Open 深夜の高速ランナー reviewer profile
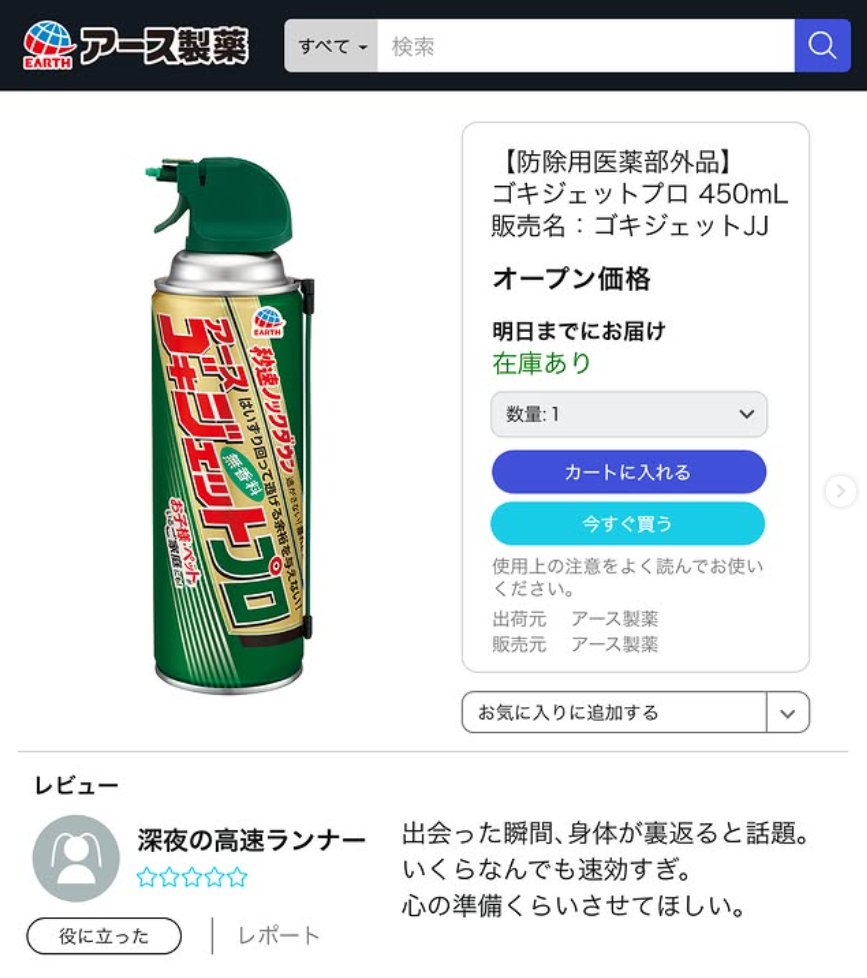Image resolution: width=867 pixels, height=978 pixels. pos(251,840)
